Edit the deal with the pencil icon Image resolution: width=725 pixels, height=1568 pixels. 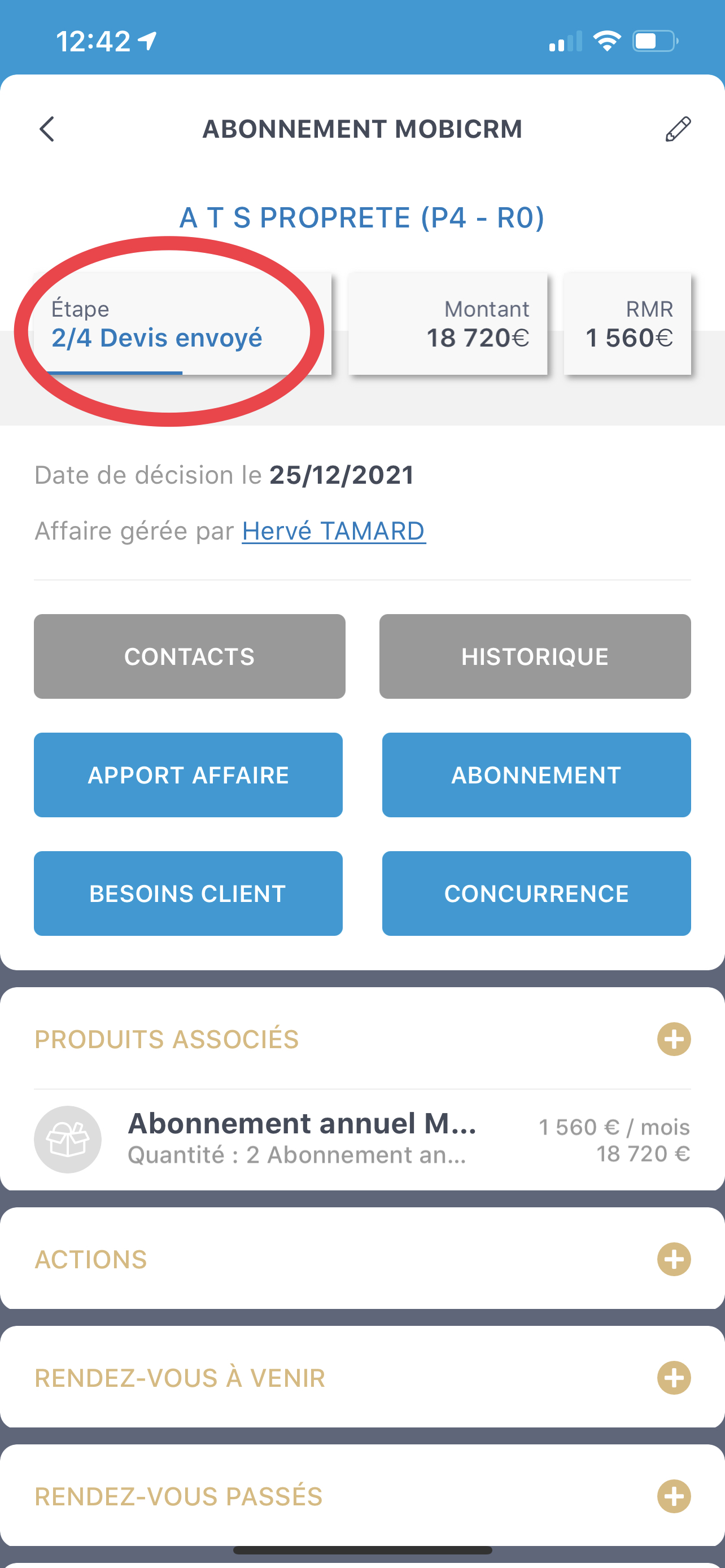pos(678,129)
